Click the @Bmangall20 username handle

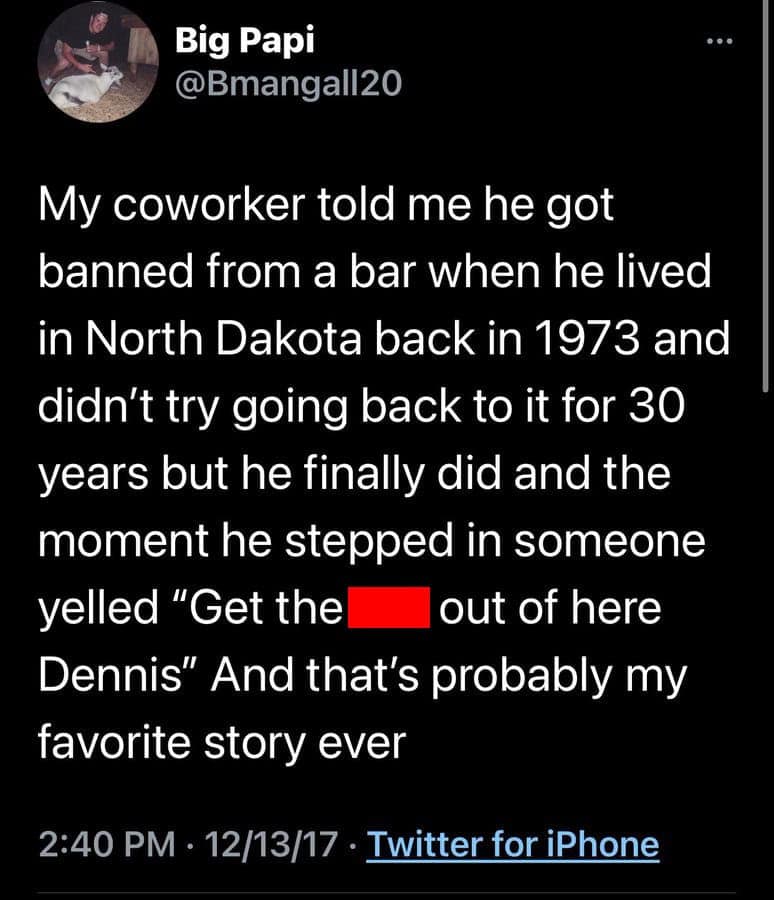point(288,85)
